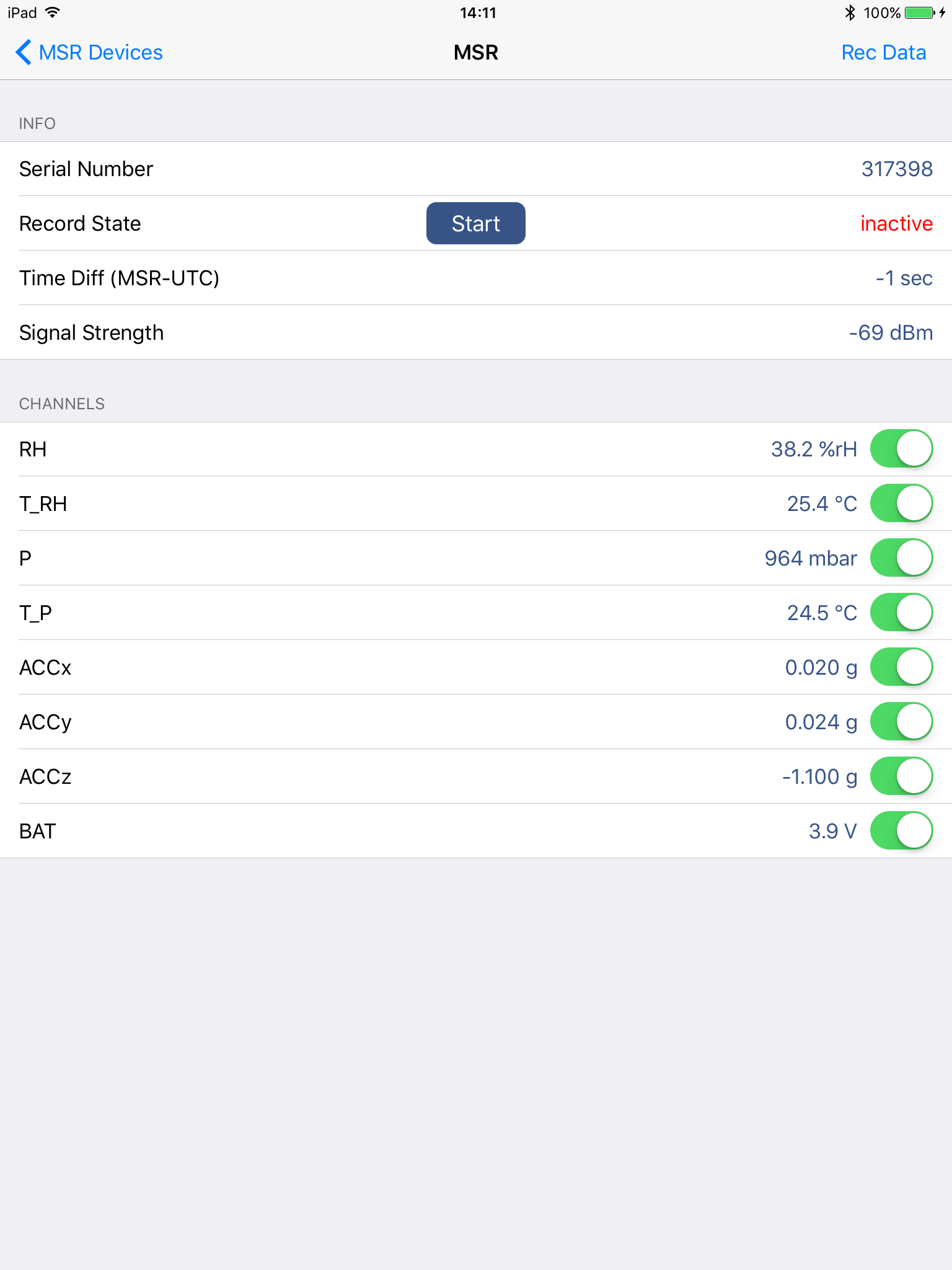Disable the RH channel toggle

(x=902, y=448)
